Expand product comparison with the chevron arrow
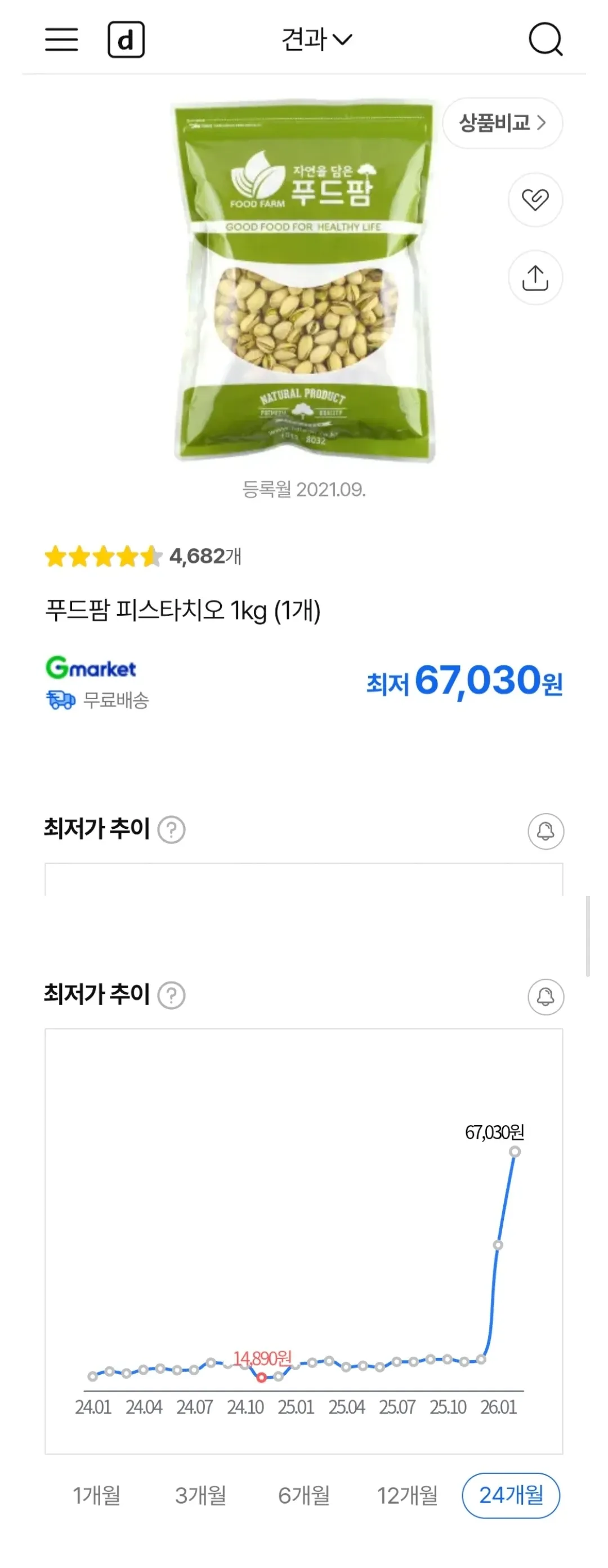 coord(543,123)
